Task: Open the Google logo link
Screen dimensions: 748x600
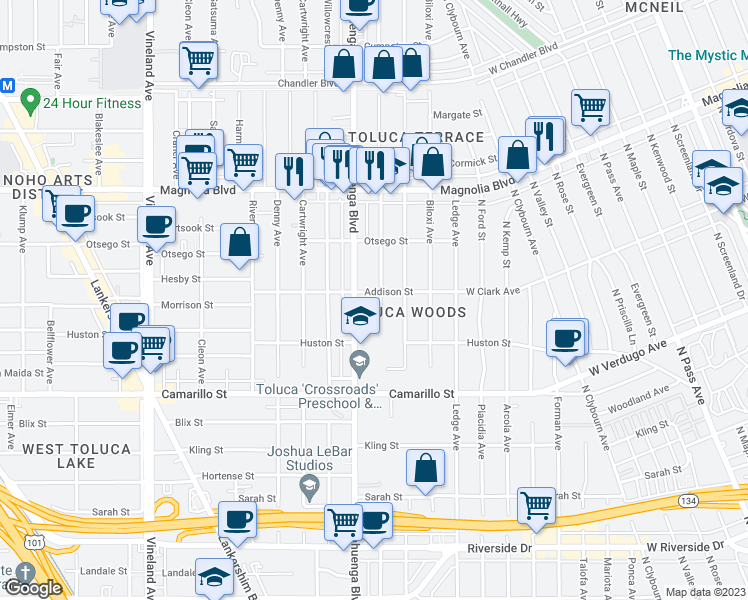Action: pyautogui.click(x=32, y=588)
